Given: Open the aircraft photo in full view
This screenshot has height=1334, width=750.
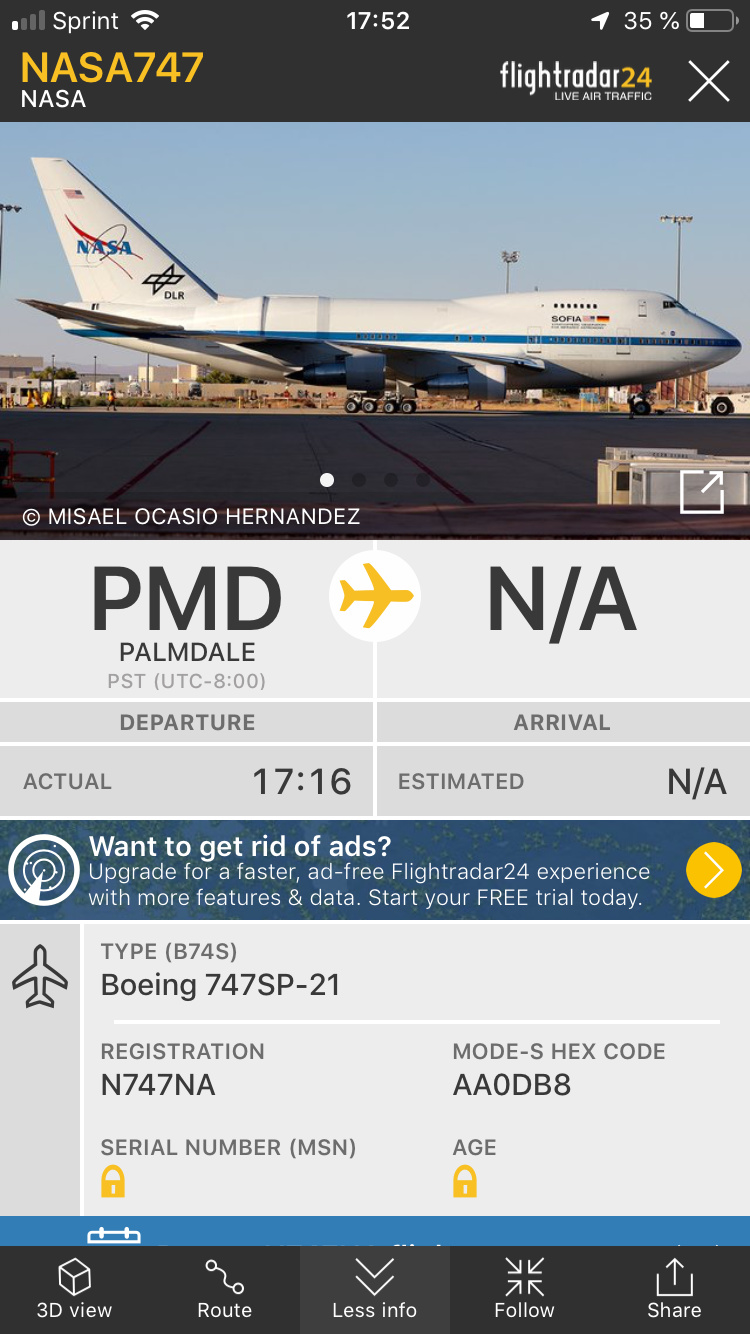Looking at the screenshot, I should pos(701,492).
